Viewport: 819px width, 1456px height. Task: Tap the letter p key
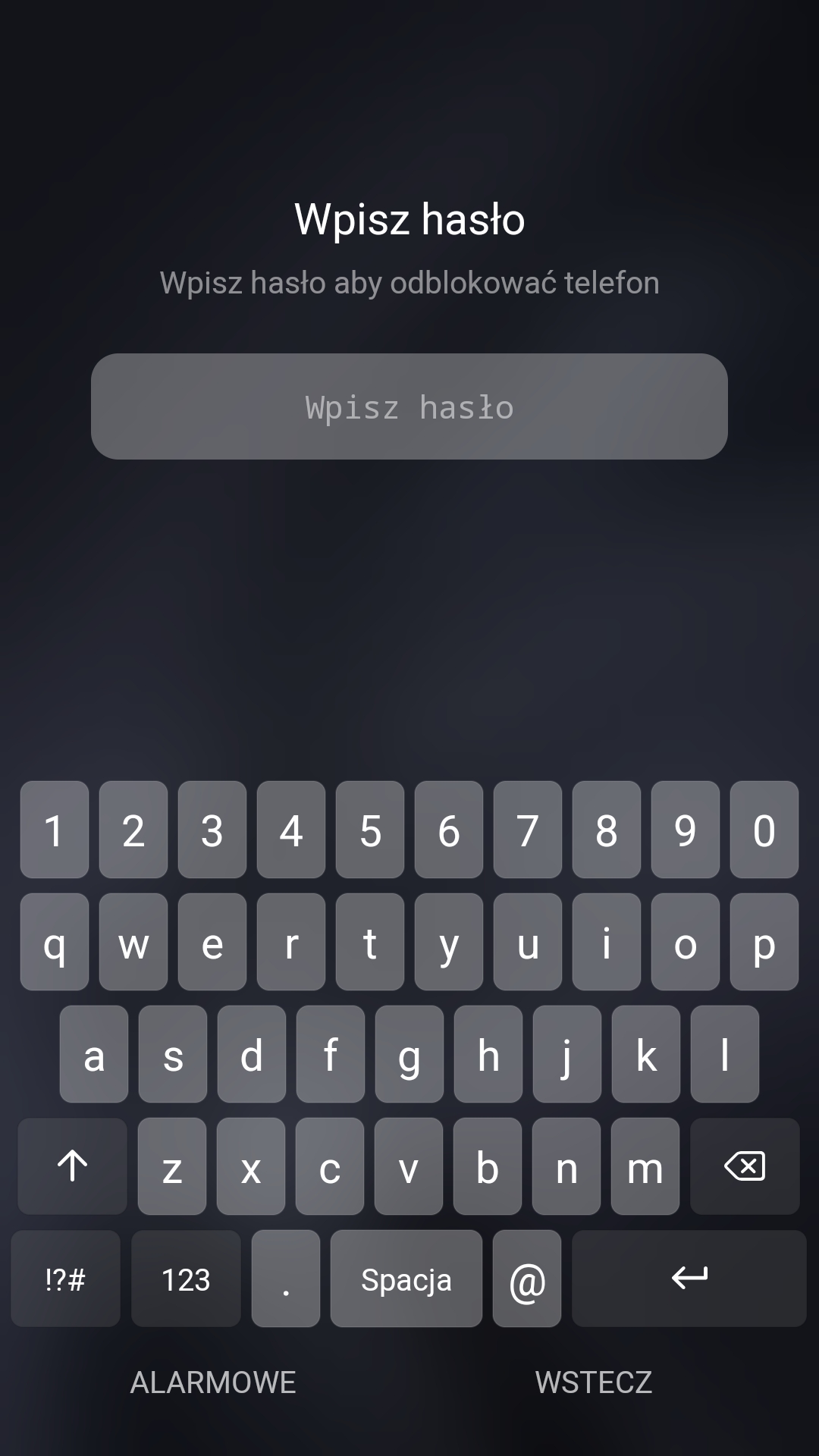coord(764,942)
